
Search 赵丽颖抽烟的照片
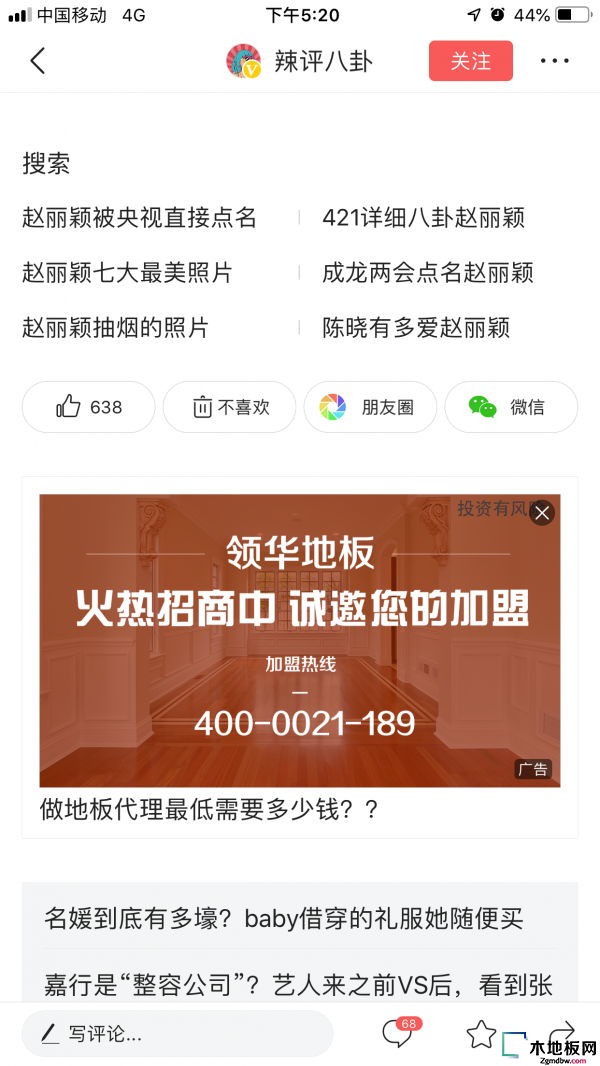coord(116,327)
